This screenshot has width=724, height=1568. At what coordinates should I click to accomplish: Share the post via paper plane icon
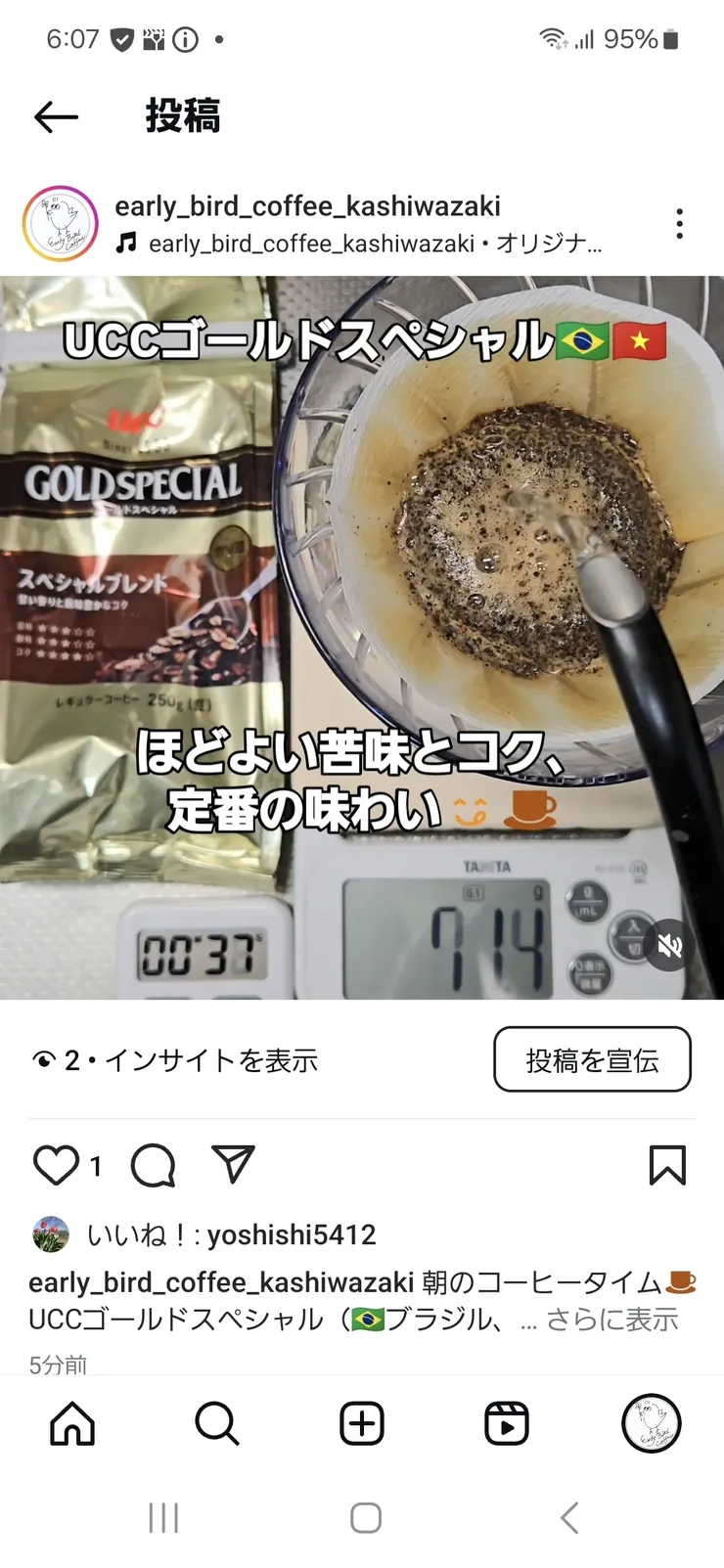click(x=233, y=1164)
